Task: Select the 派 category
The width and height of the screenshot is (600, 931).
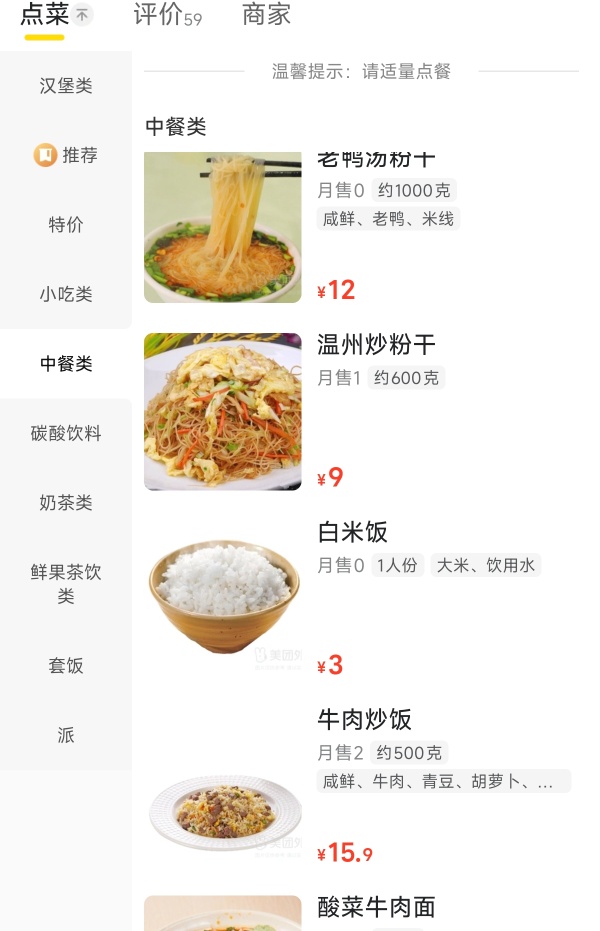Action: click(x=66, y=735)
